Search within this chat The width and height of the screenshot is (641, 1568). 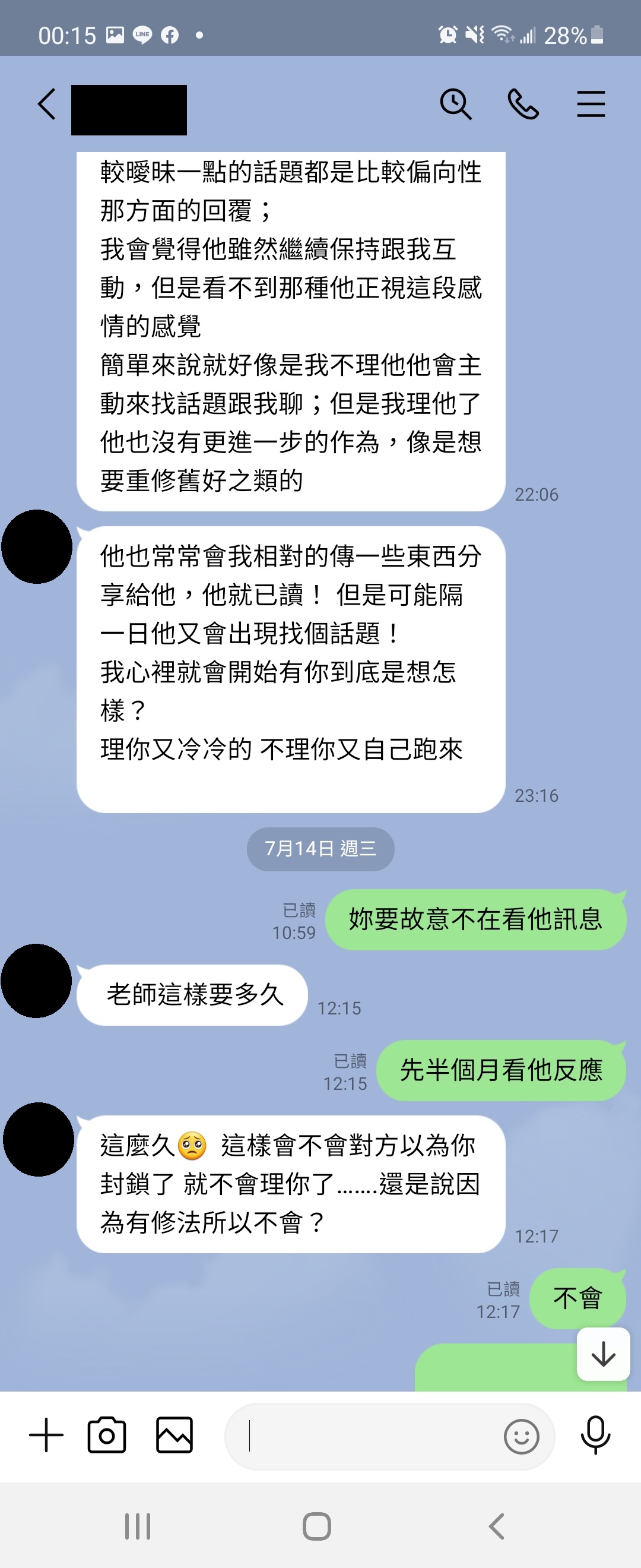(x=455, y=104)
